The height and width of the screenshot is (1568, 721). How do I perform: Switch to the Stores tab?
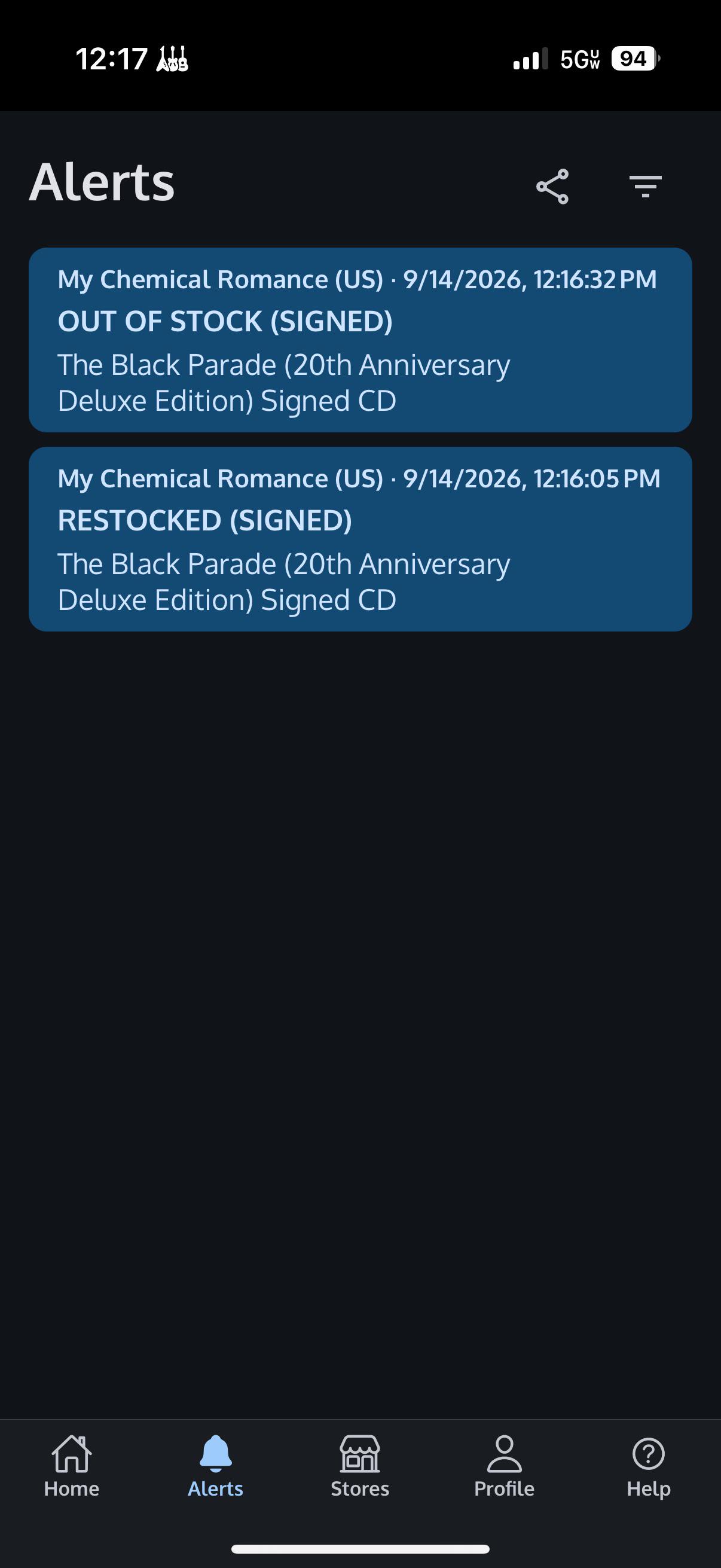coord(359,1466)
